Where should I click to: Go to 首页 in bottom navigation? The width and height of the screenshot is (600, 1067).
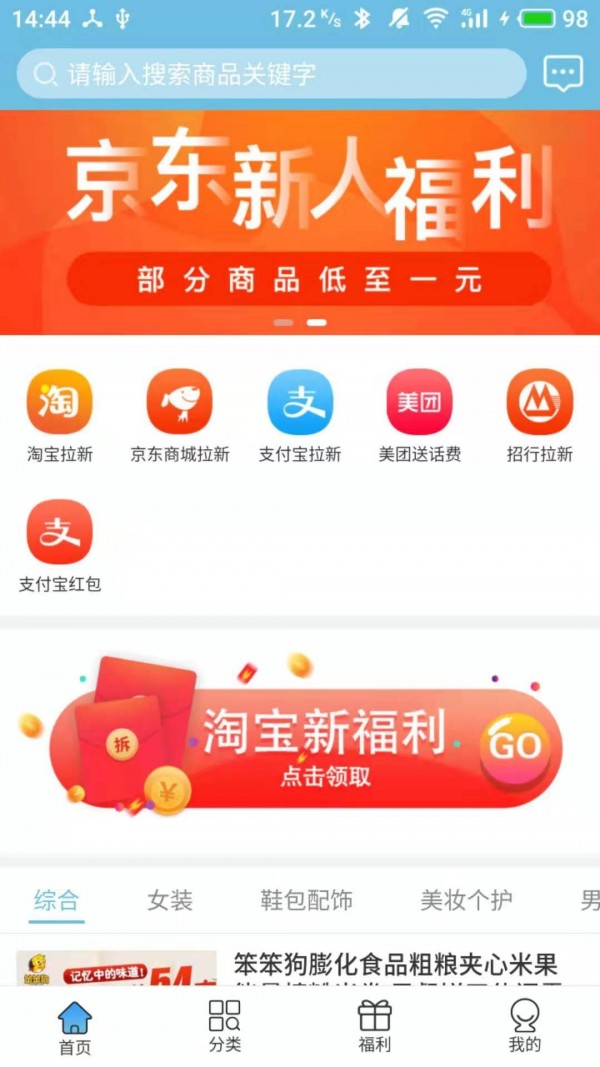click(75, 1027)
